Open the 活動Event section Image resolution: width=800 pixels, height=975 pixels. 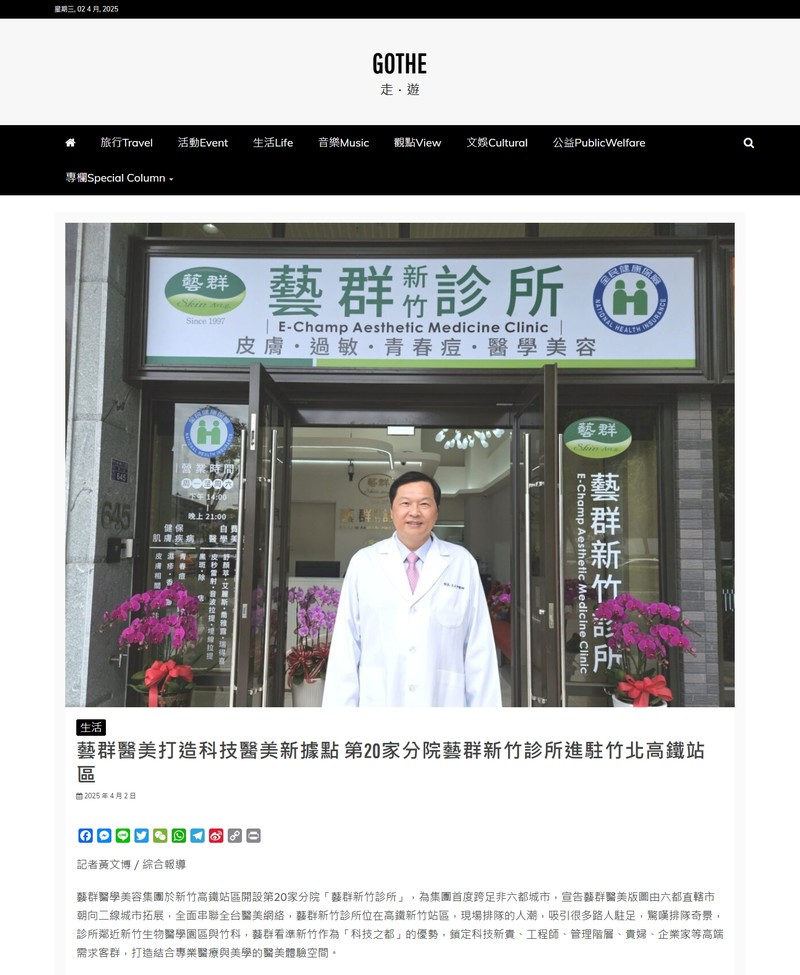[x=202, y=143]
